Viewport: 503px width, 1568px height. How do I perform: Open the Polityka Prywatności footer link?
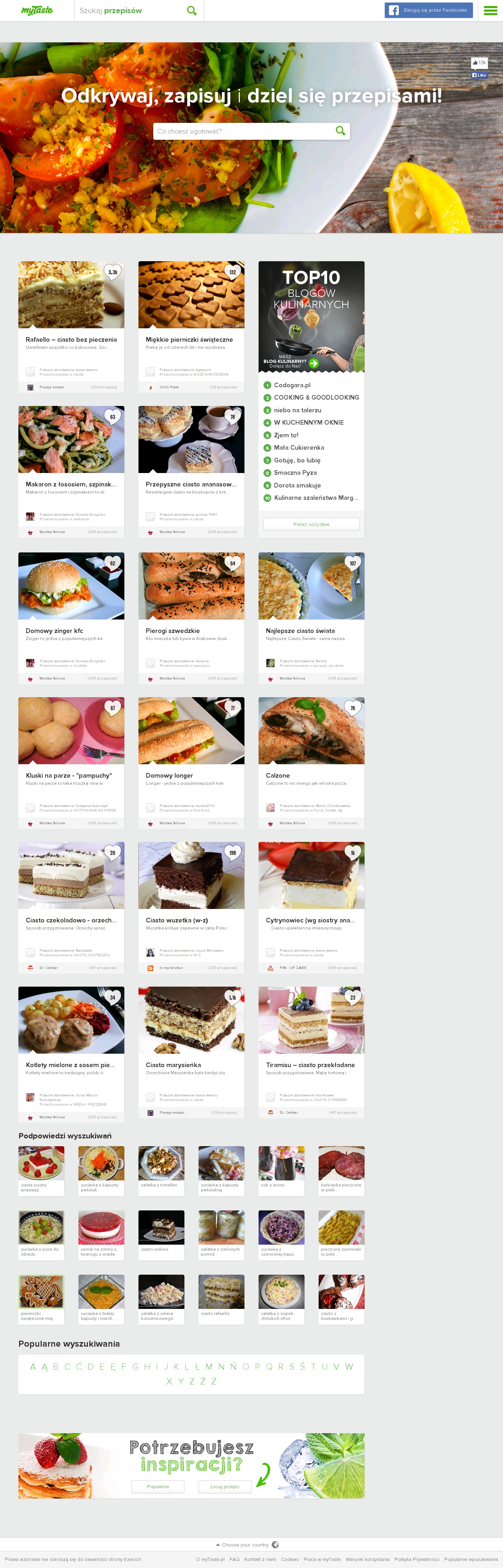coord(416,1560)
